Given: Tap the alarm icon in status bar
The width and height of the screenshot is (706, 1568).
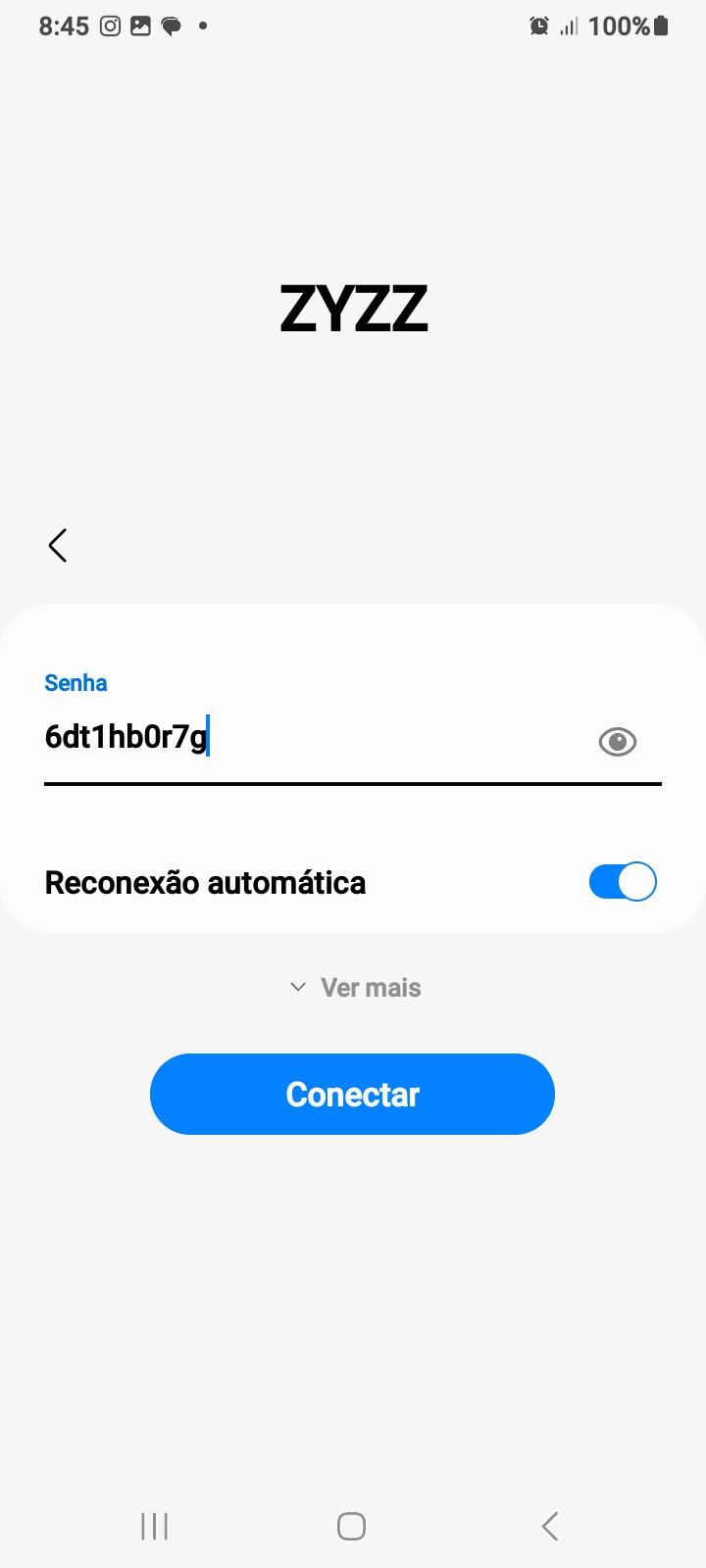Looking at the screenshot, I should (x=539, y=25).
